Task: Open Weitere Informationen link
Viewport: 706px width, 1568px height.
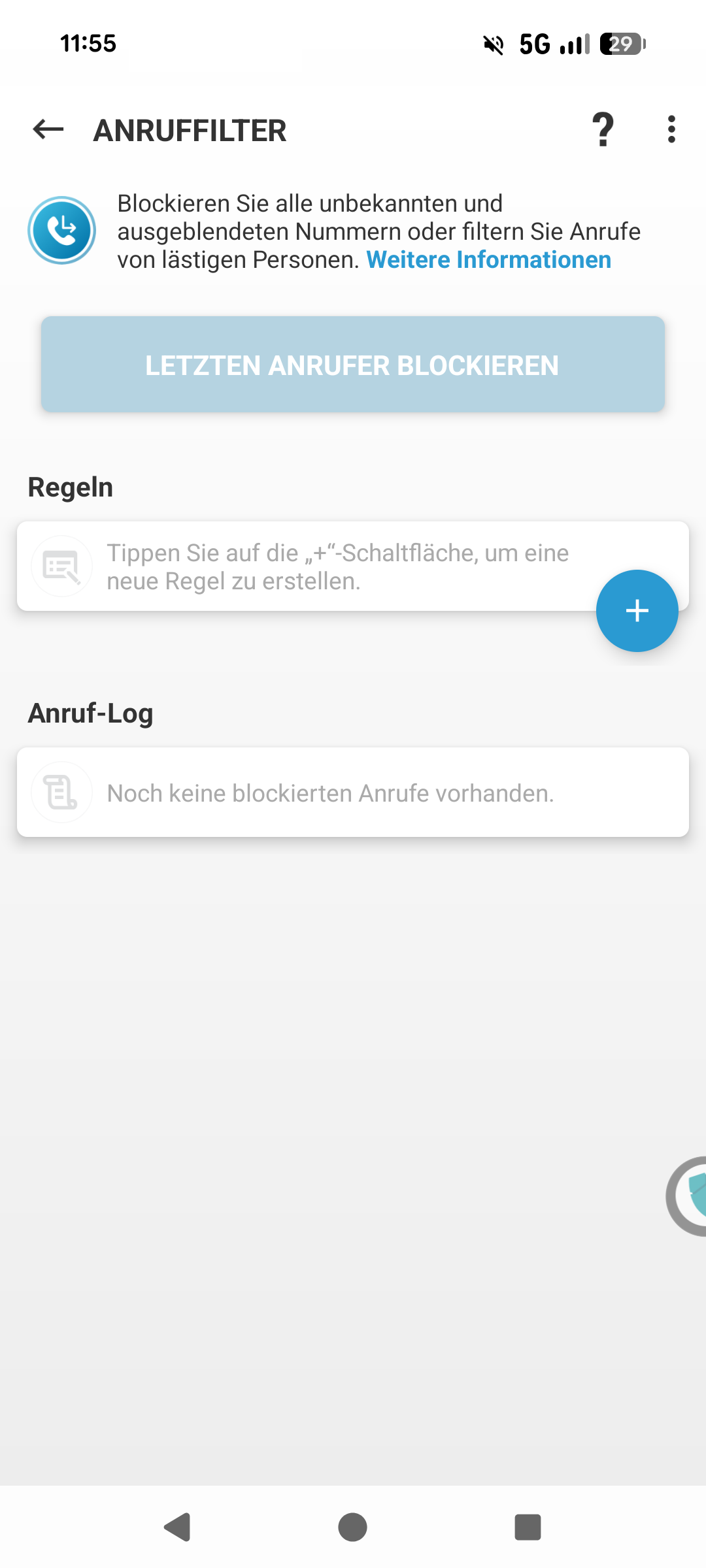Action: [x=489, y=259]
